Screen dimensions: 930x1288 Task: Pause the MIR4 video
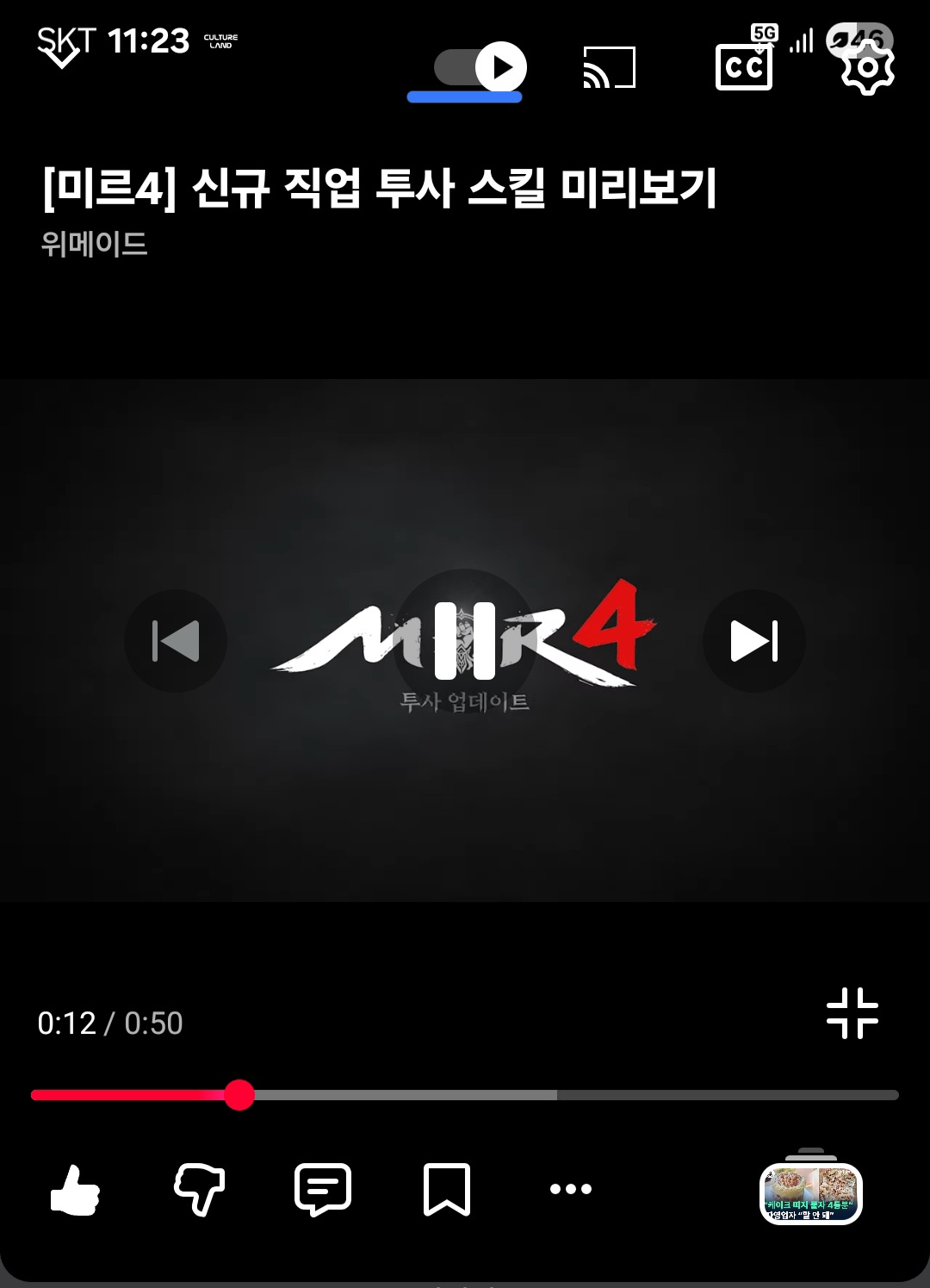click(x=465, y=640)
